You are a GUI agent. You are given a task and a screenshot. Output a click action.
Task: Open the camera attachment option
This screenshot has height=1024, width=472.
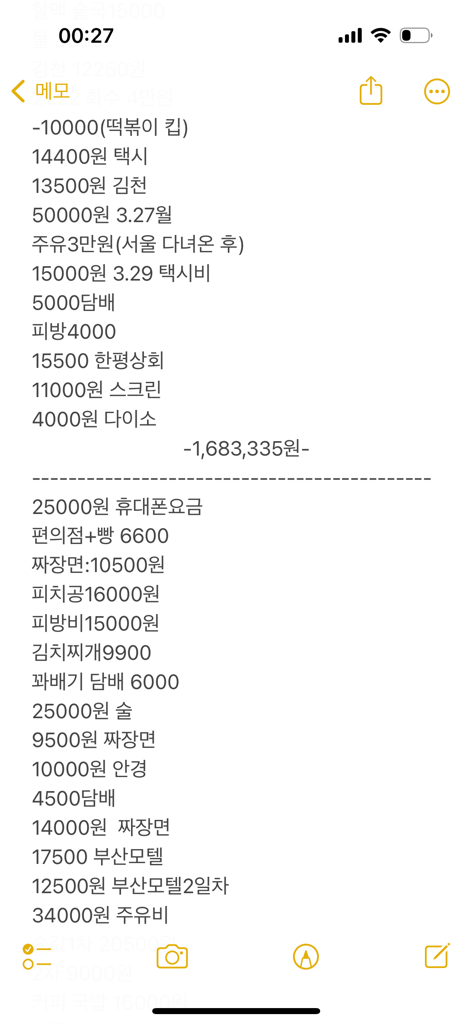click(x=172, y=957)
